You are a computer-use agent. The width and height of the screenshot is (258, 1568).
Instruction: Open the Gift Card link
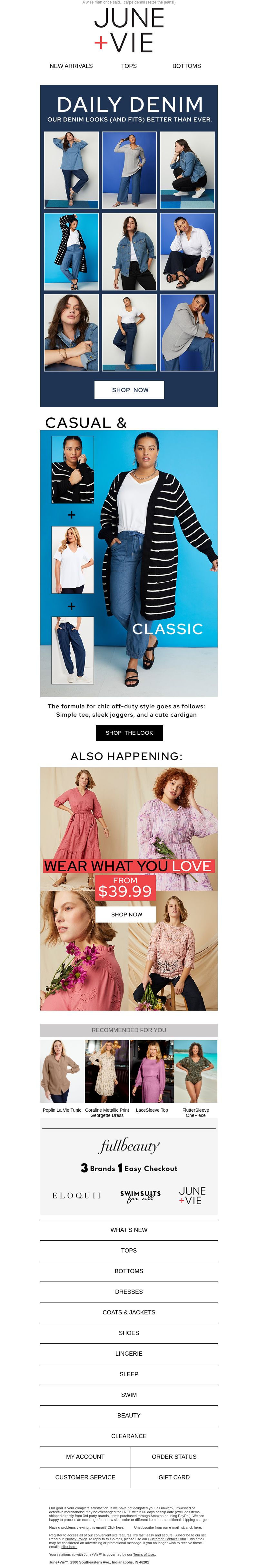174,1477
